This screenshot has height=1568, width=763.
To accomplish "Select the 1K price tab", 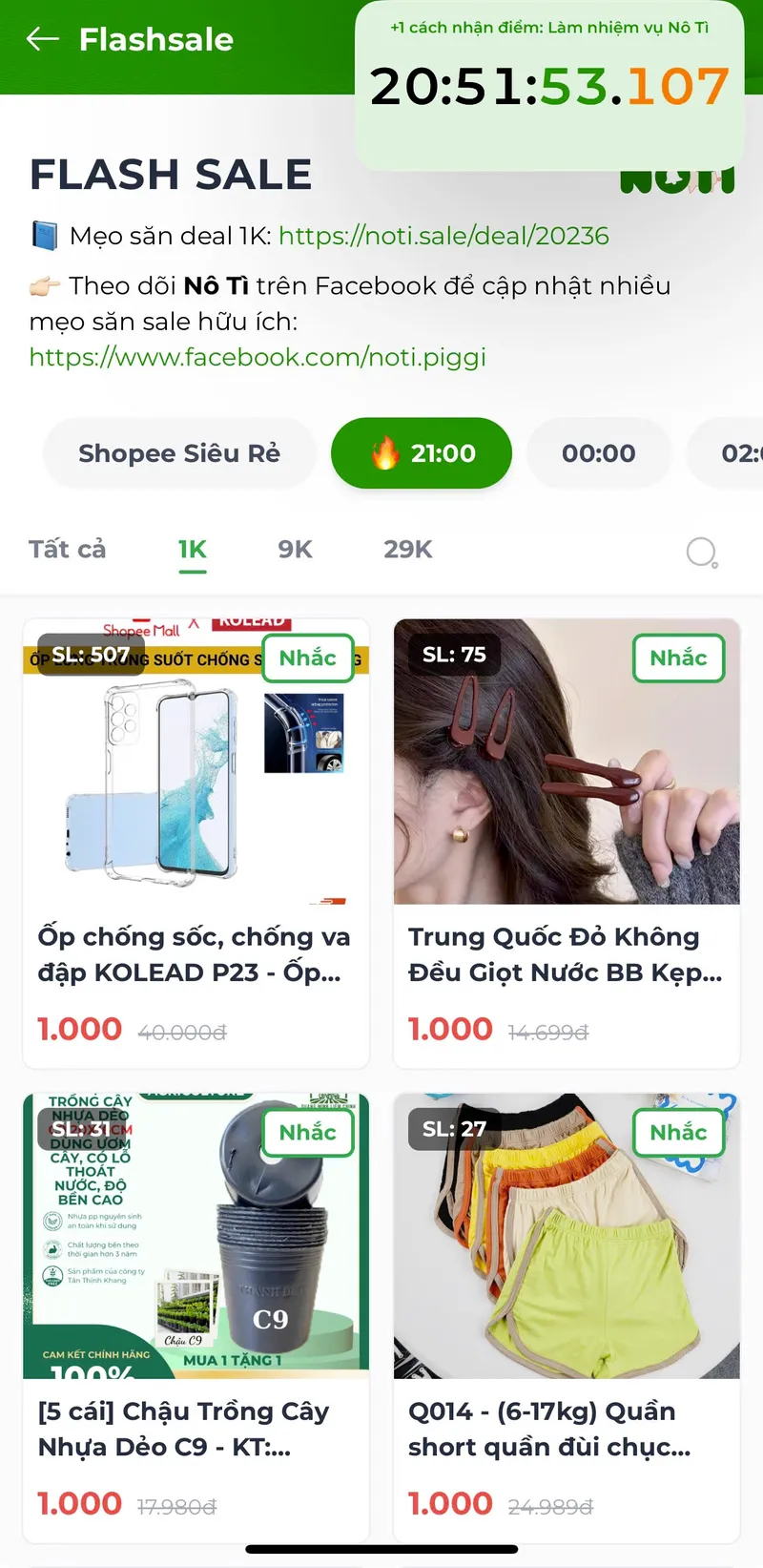I will point(192,550).
